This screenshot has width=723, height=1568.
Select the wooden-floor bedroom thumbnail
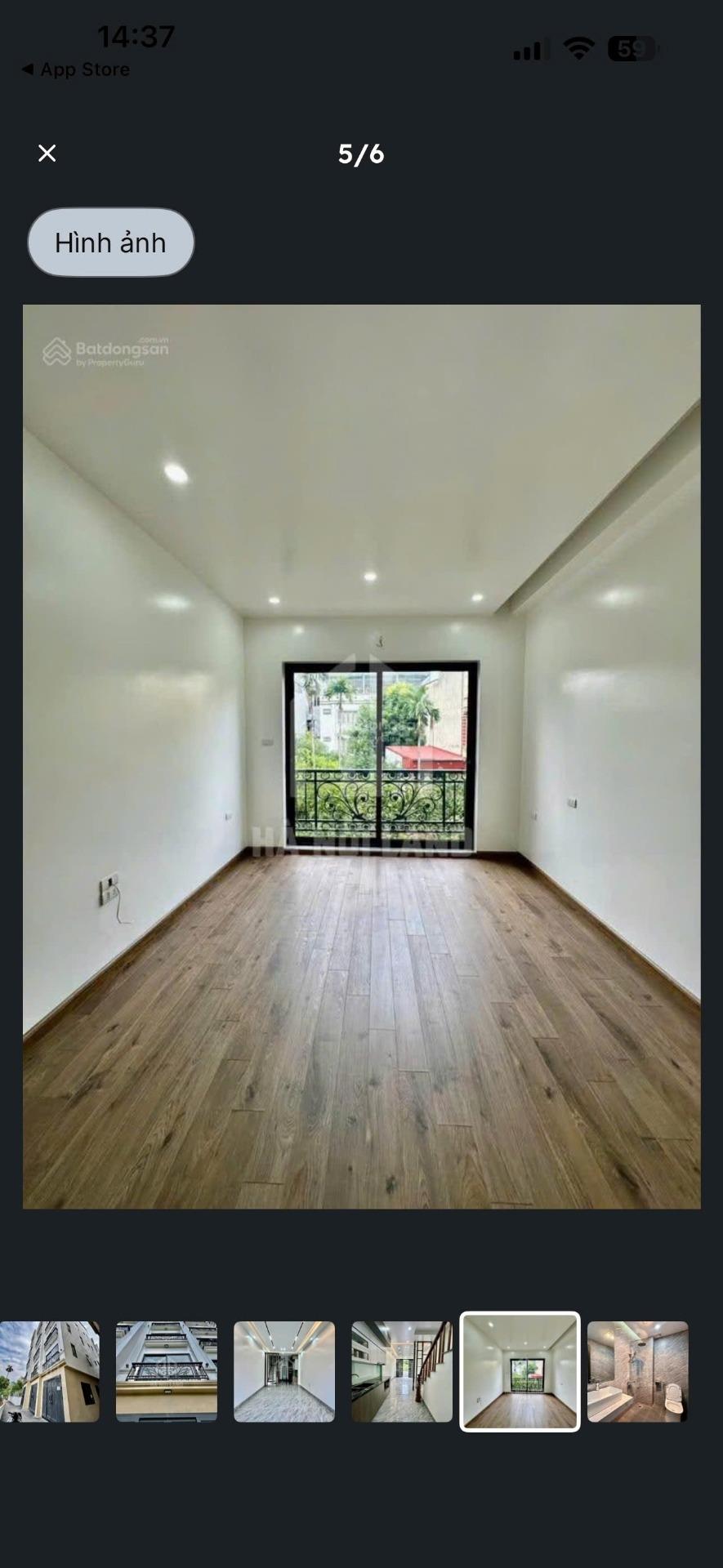coord(520,1371)
